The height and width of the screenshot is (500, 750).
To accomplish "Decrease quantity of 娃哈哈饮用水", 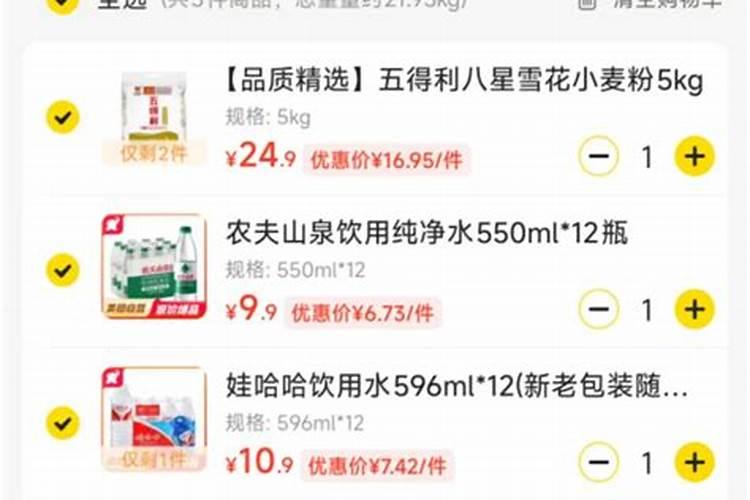I will [x=598, y=462].
